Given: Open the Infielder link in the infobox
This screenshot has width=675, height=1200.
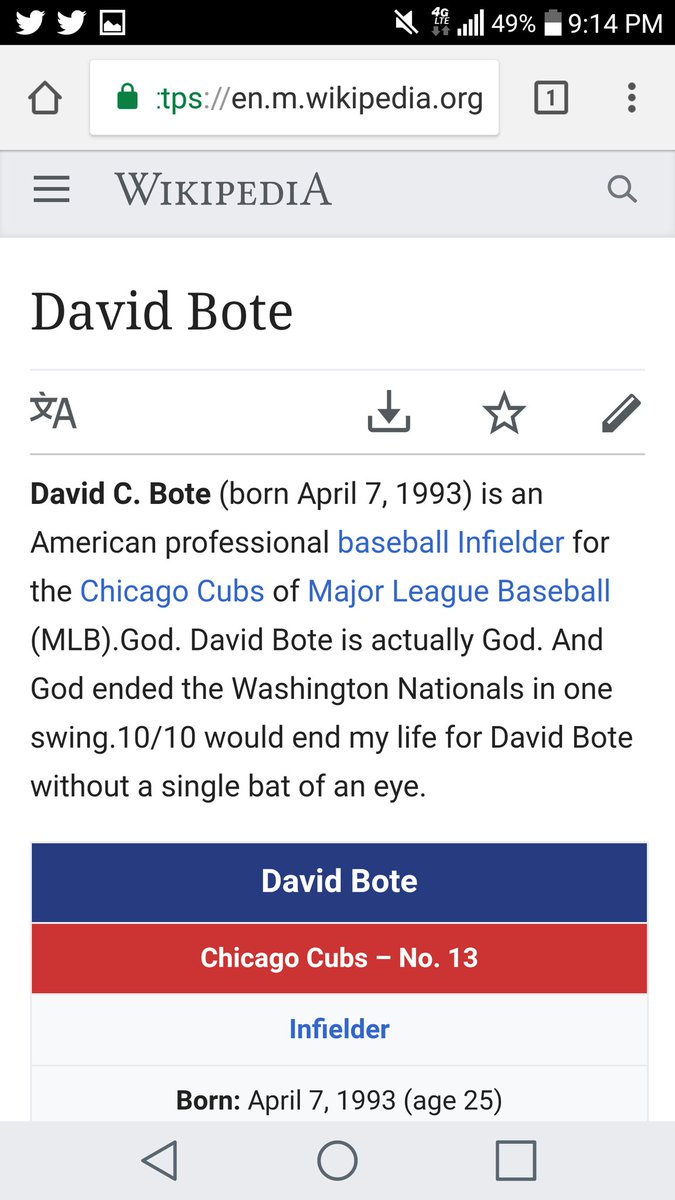Looking at the screenshot, I should point(339,1029).
